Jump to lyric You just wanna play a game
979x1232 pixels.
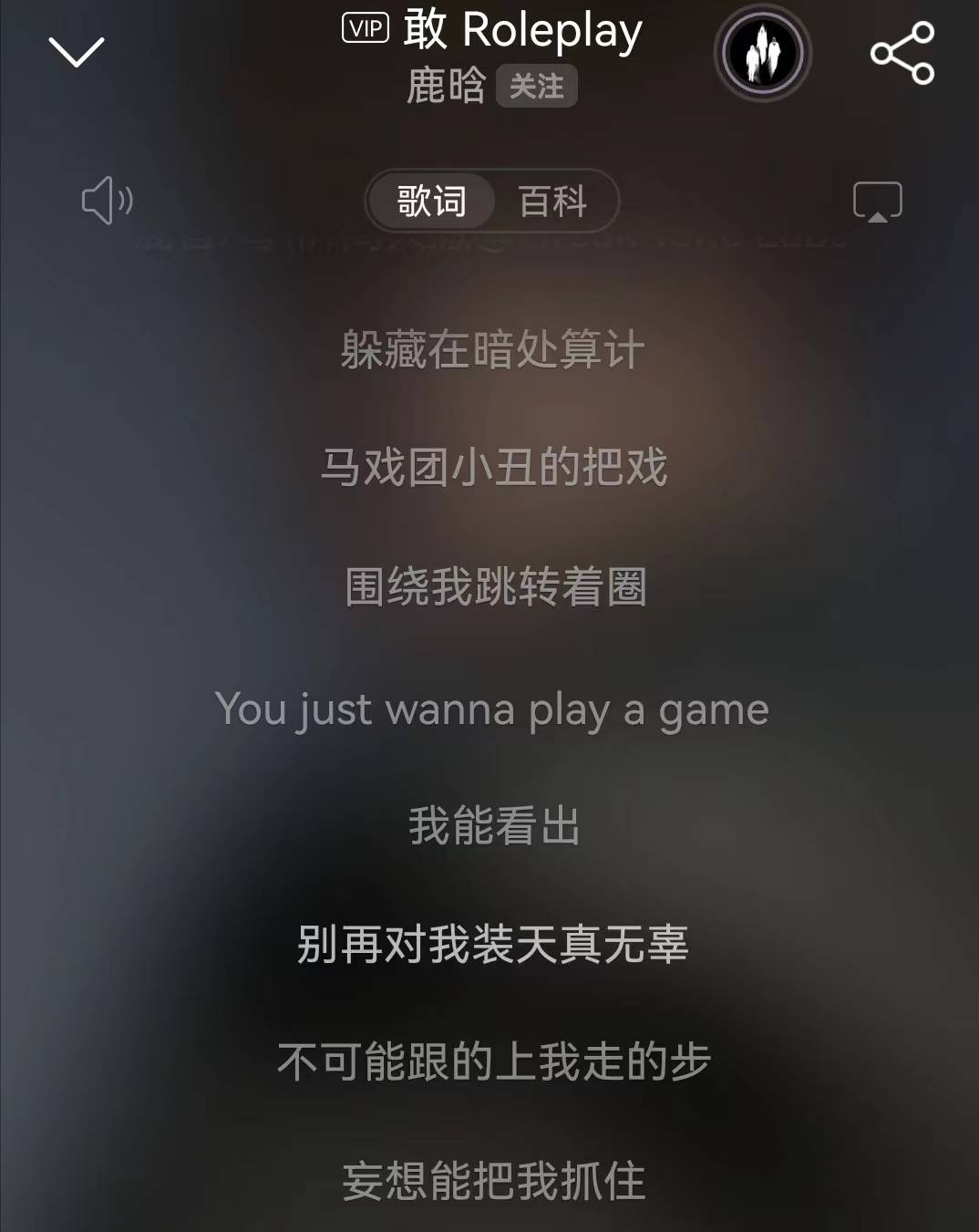click(x=492, y=709)
